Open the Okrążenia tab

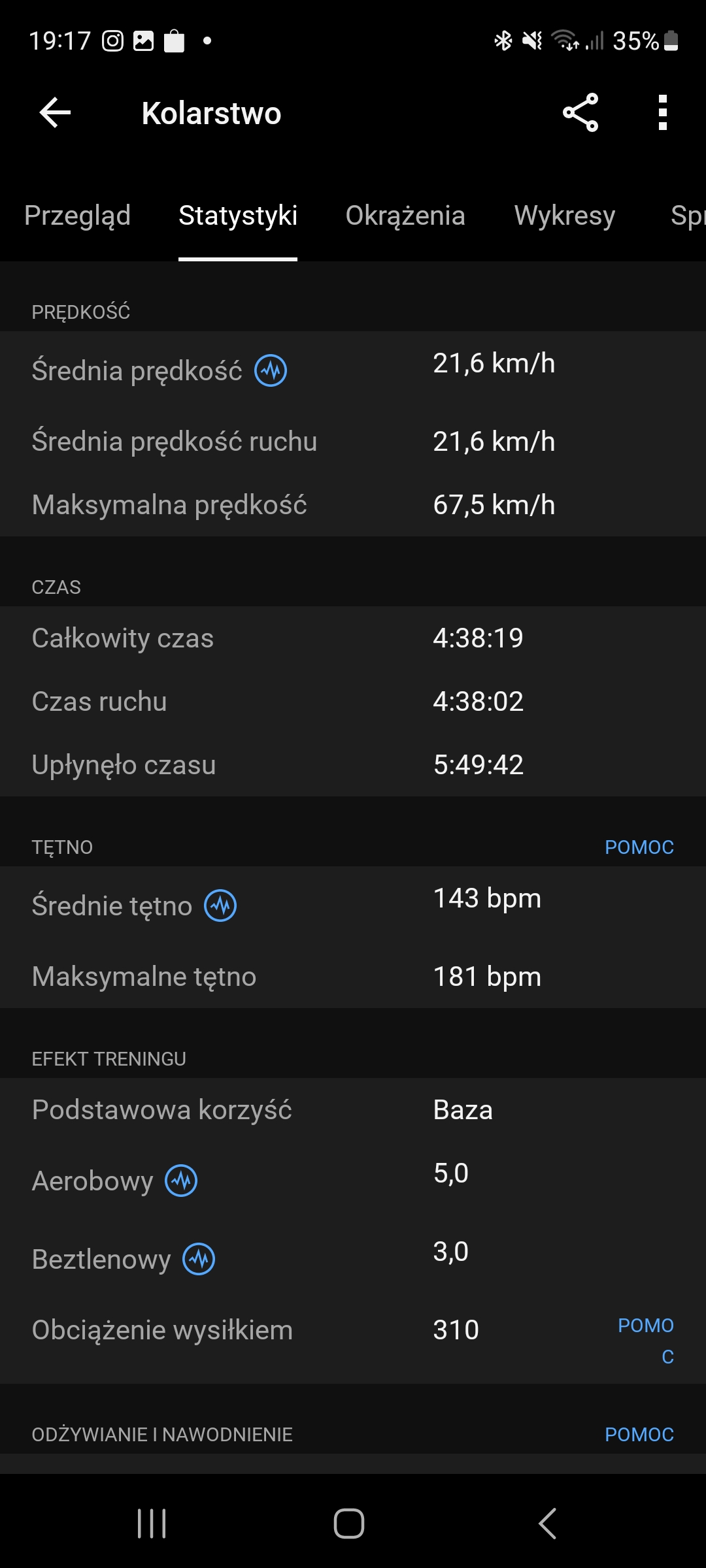point(405,216)
